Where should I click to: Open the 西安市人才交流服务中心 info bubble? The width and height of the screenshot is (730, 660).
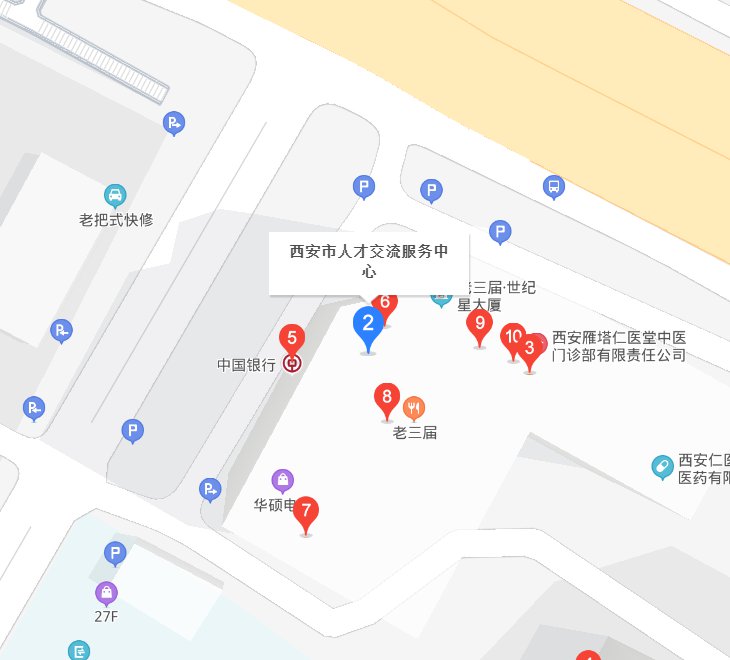(369, 262)
